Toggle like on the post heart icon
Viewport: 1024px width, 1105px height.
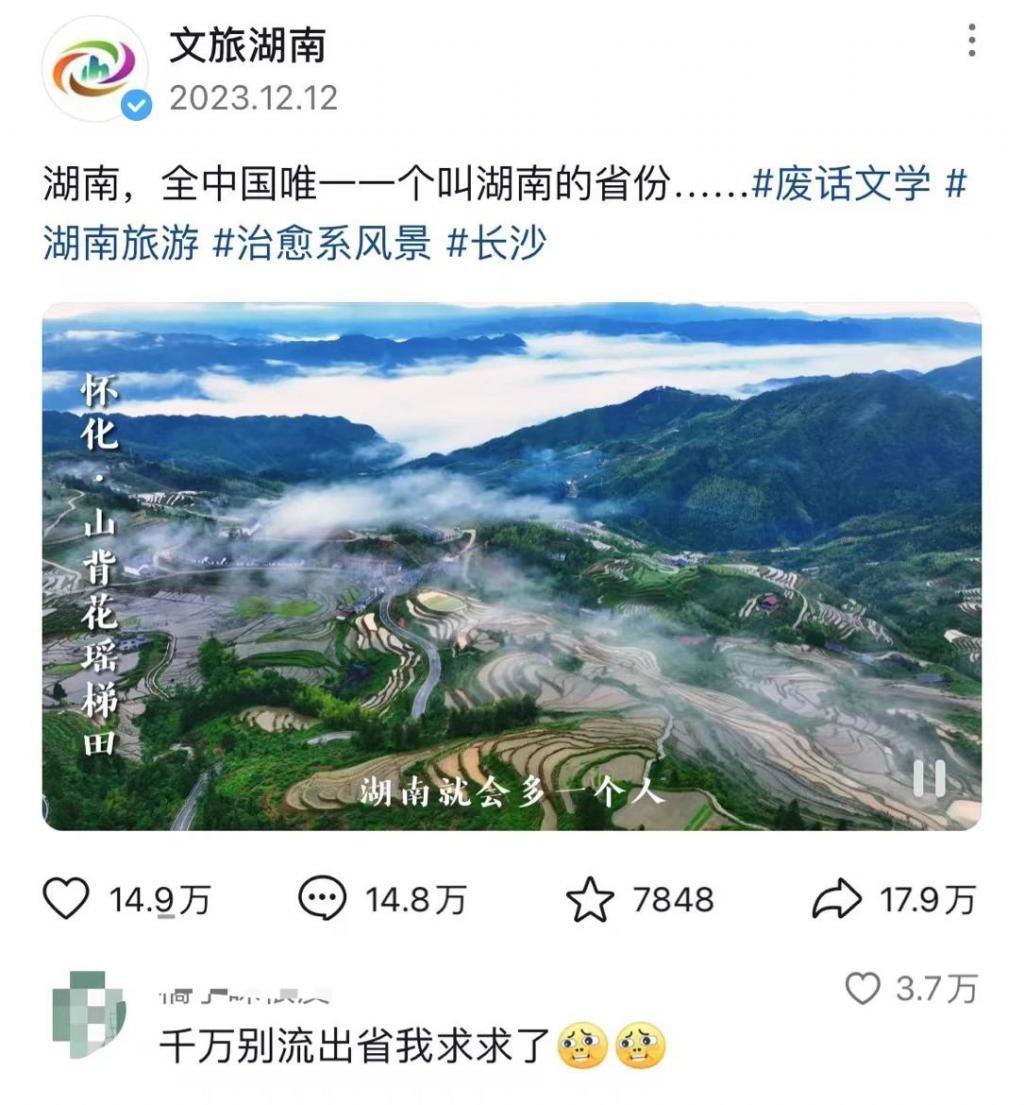pos(68,896)
